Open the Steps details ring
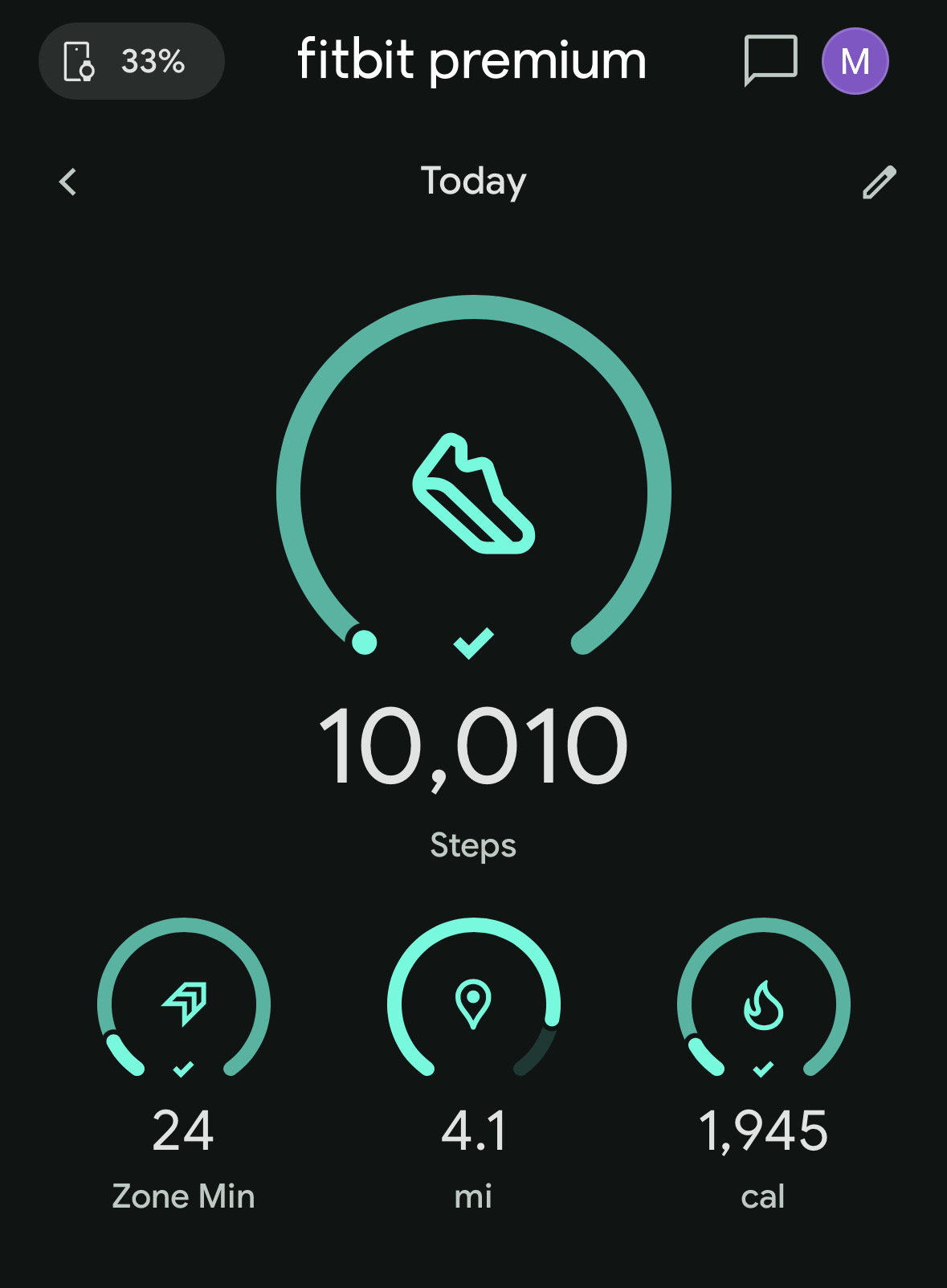The height and width of the screenshot is (1288, 947). point(473,493)
